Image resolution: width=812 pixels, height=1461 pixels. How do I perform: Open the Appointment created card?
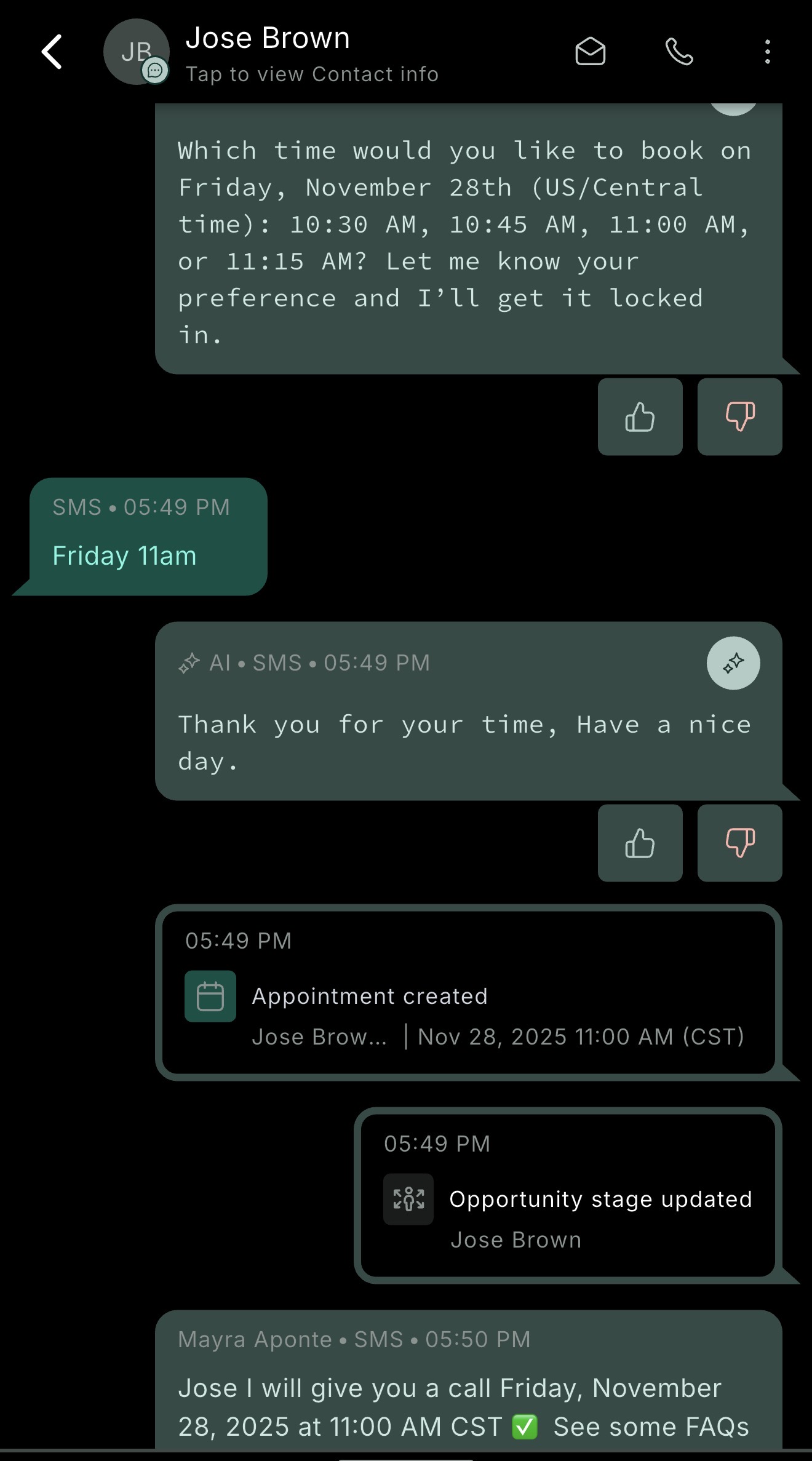pos(469,992)
